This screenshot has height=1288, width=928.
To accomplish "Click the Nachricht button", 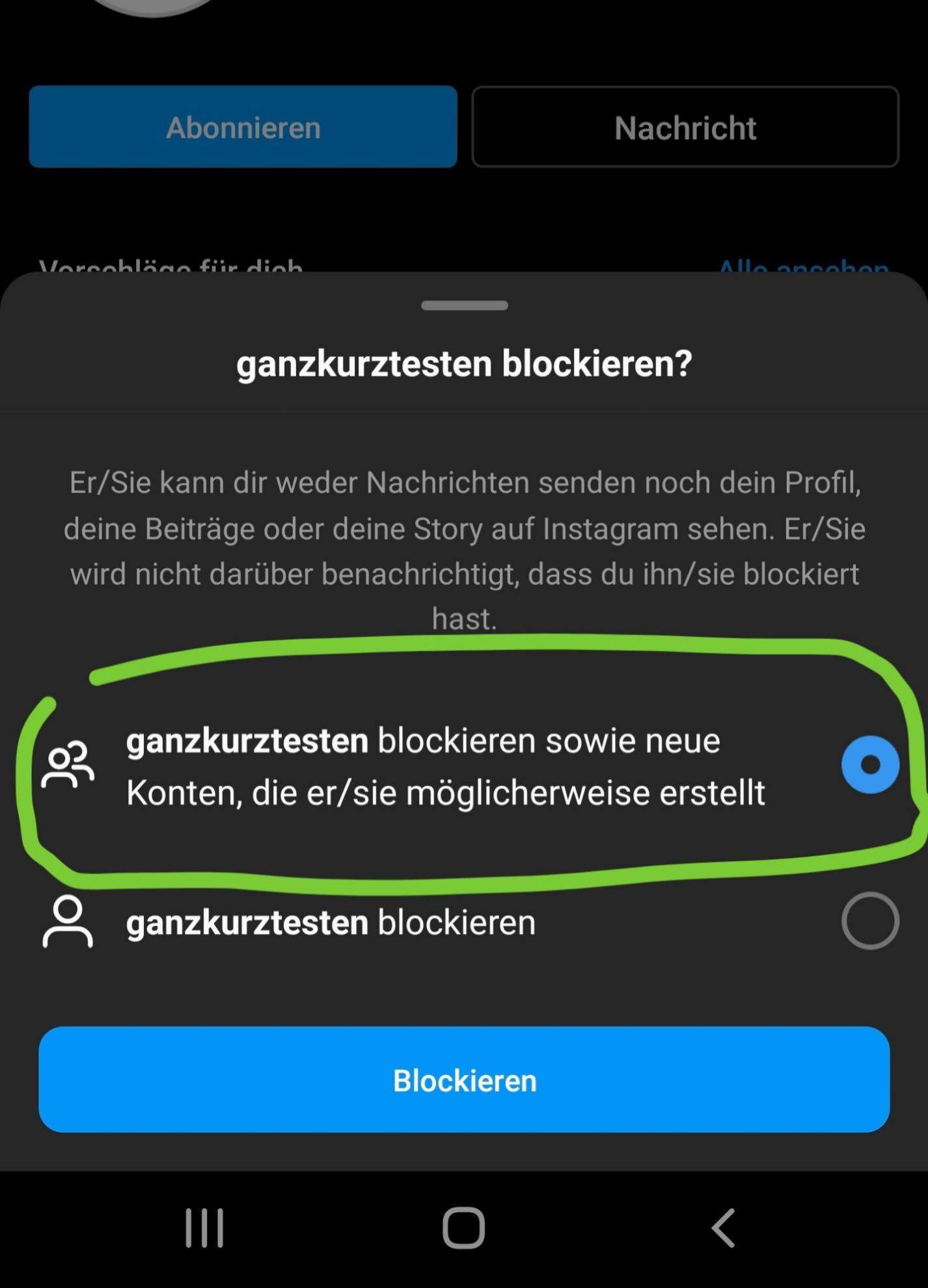I will click(685, 128).
